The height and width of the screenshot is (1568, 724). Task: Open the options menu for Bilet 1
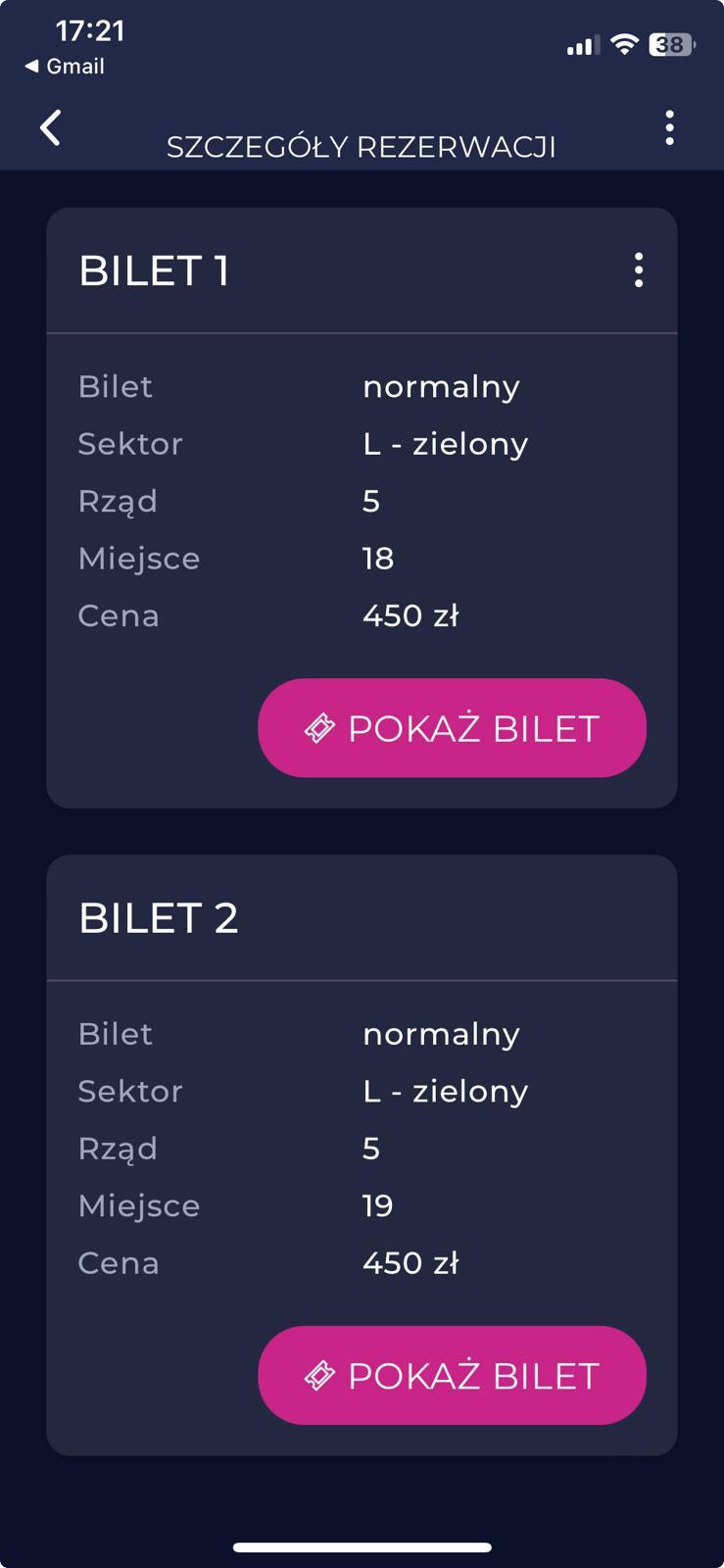(639, 270)
